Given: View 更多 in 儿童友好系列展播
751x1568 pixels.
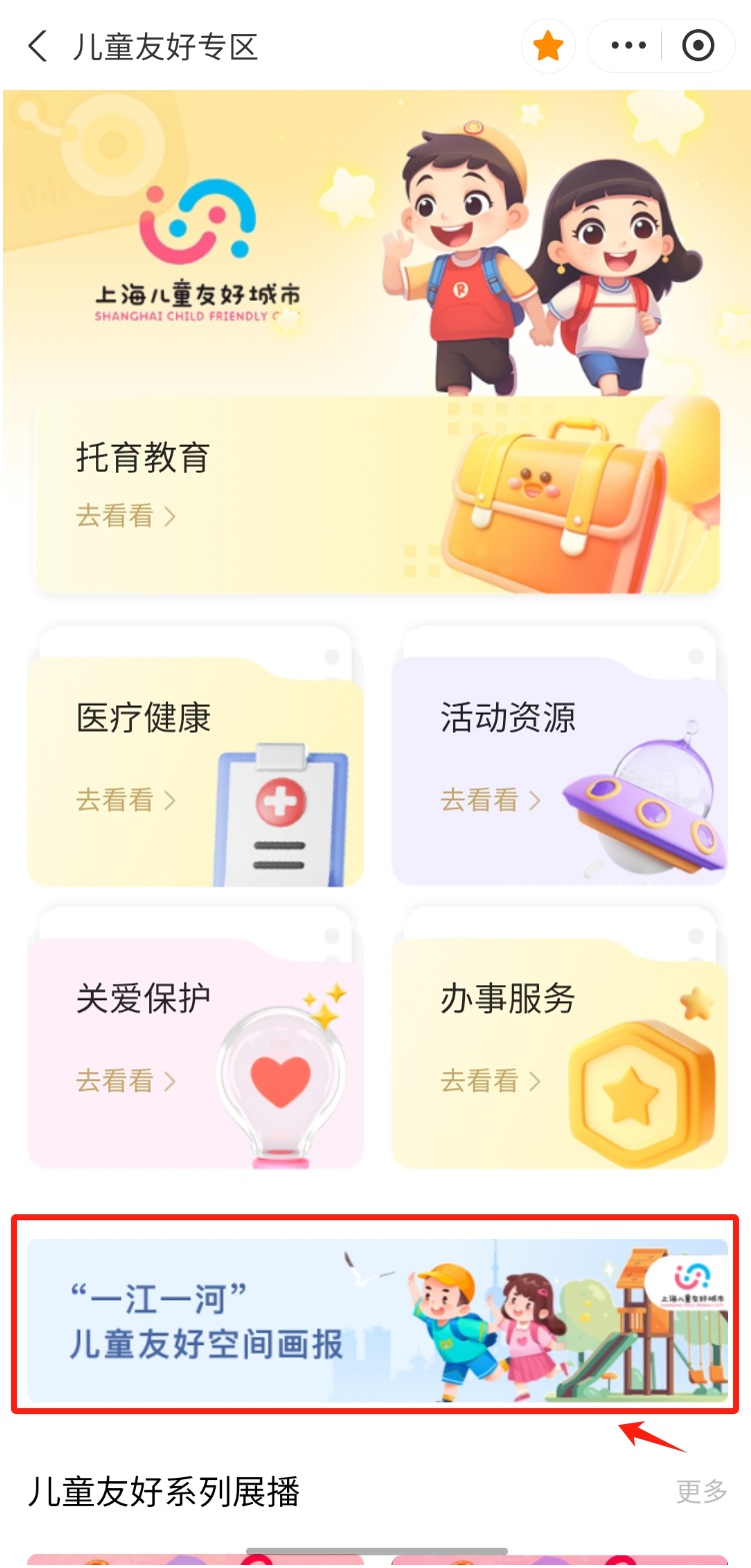Looking at the screenshot, I should click(701, 1491).
